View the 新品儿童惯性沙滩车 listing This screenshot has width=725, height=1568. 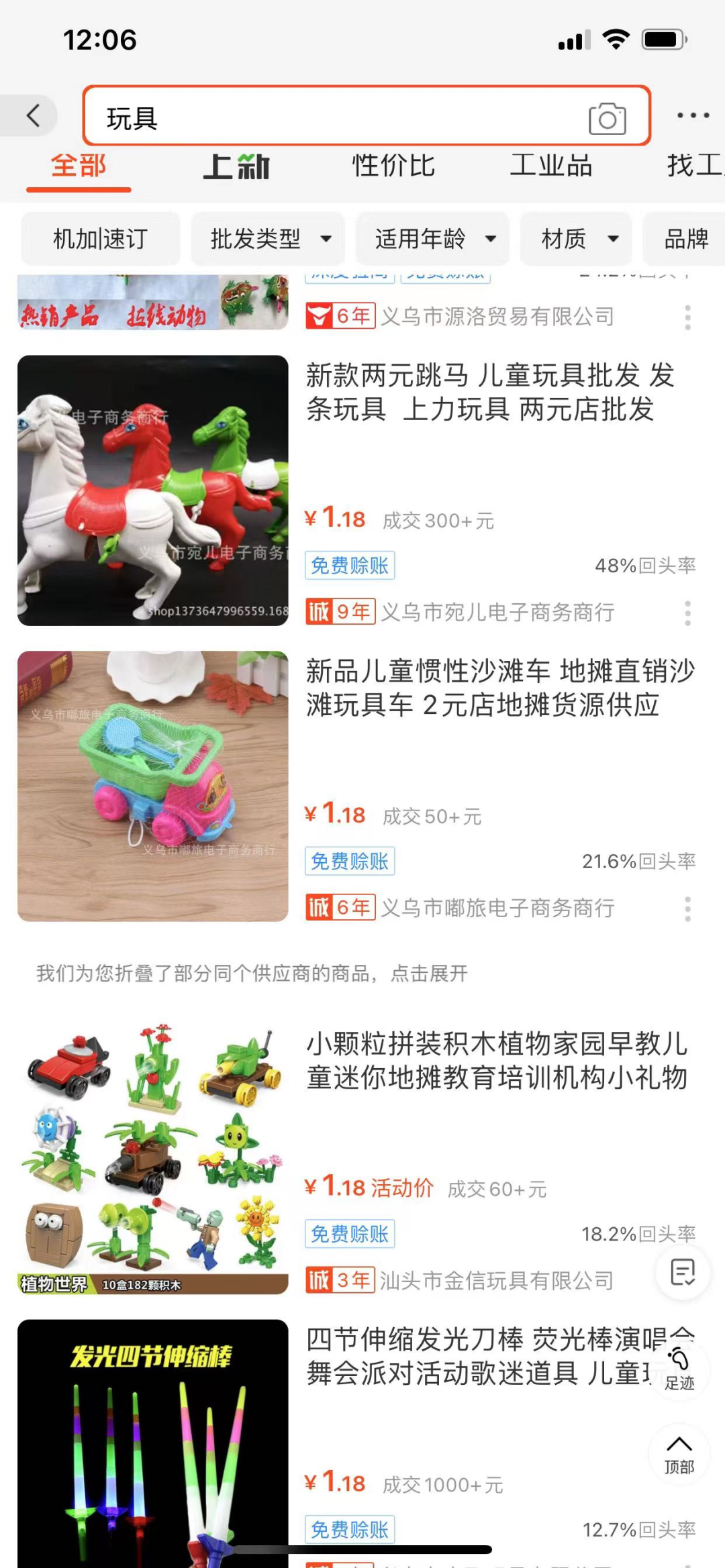(x=500, y=688)
